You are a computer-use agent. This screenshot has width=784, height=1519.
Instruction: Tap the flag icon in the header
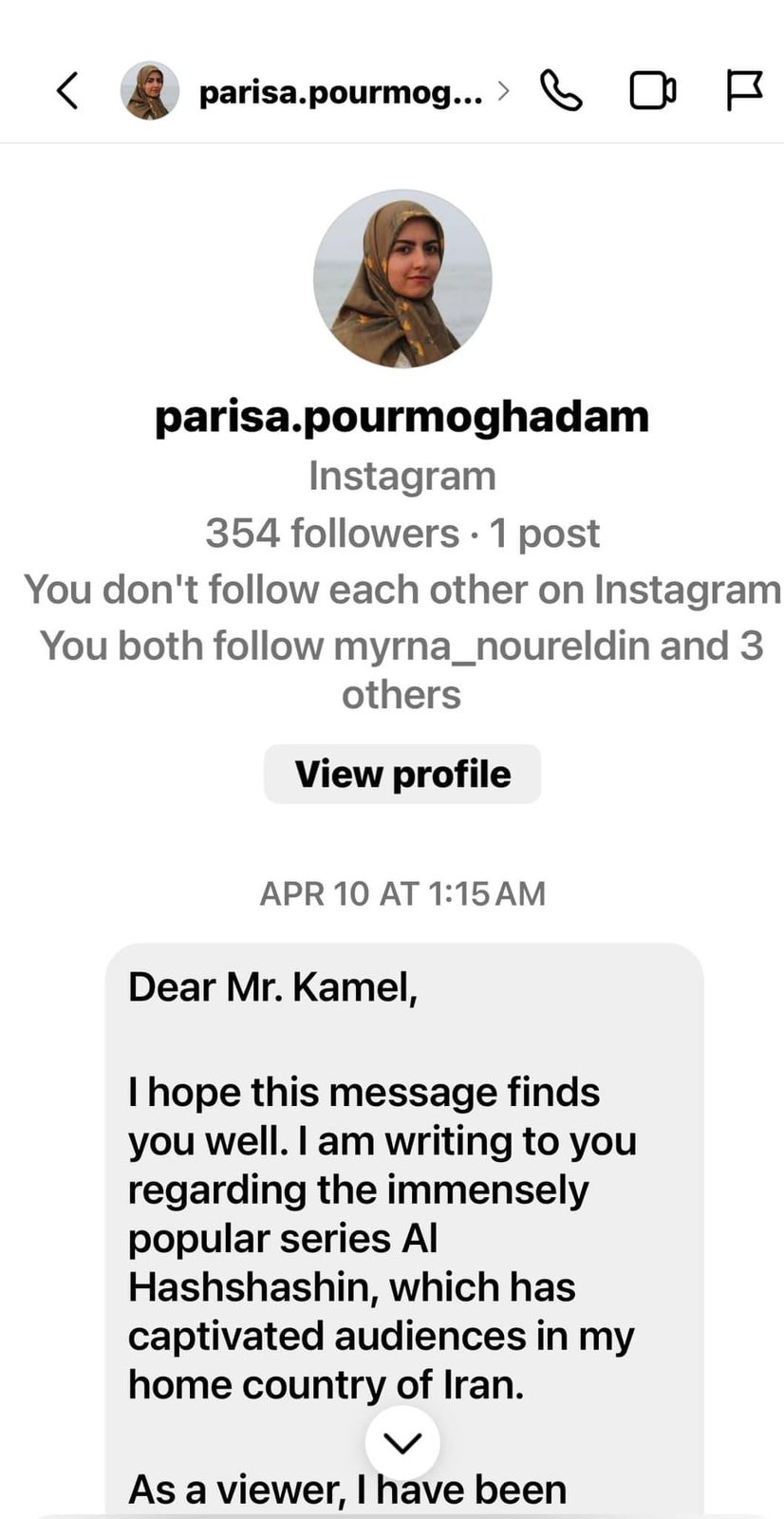pos(744,91)
